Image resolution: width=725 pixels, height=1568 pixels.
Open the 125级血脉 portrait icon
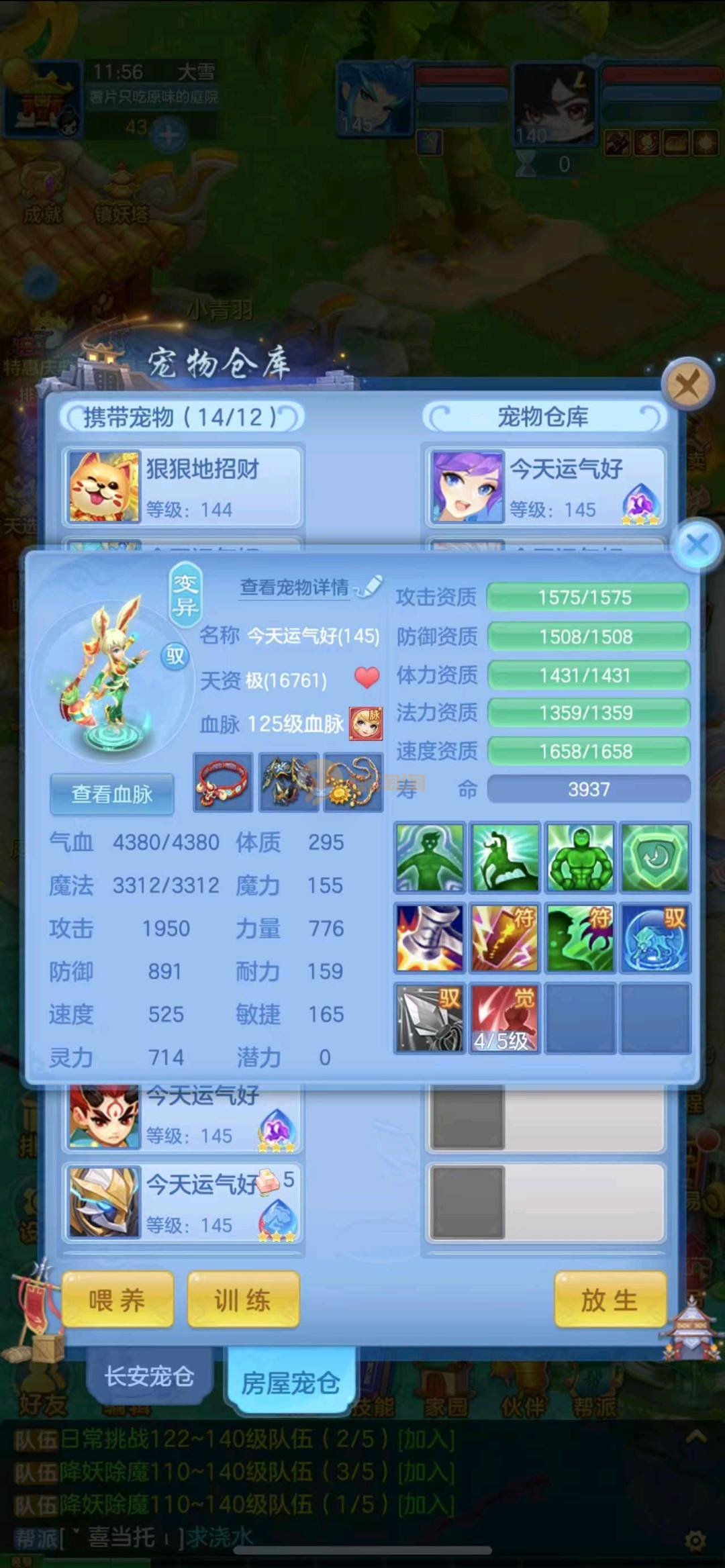click(366, 724)
